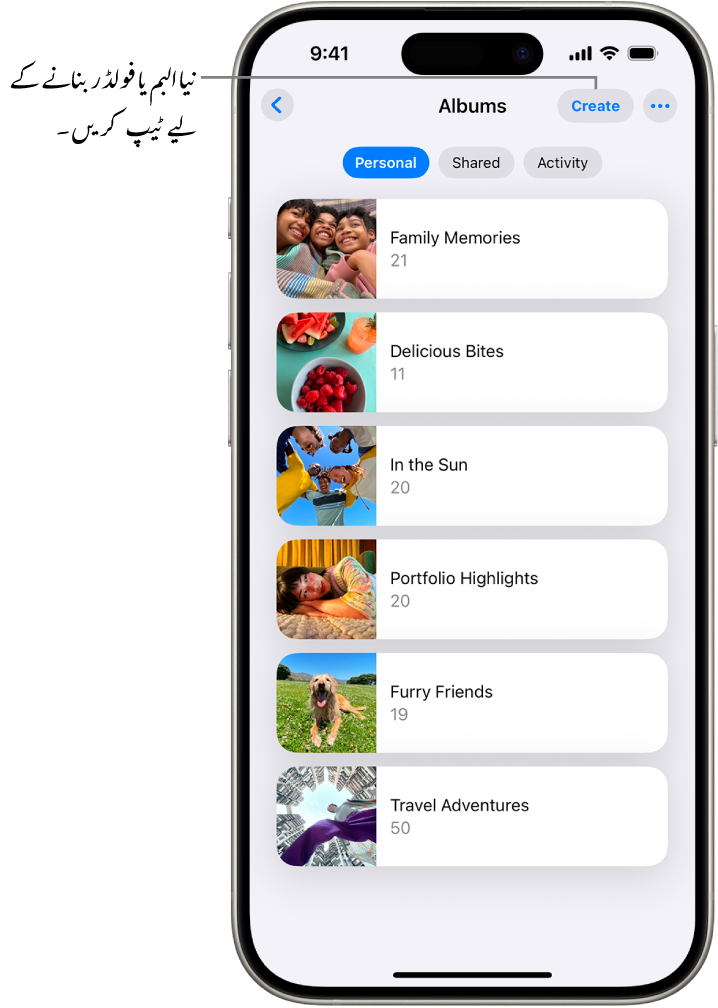Image resolution: width=718 pixels, height=1008 pixels.
Task: Tap Create to make a new album
Action: pyautogui.click(x=595, y=106)
